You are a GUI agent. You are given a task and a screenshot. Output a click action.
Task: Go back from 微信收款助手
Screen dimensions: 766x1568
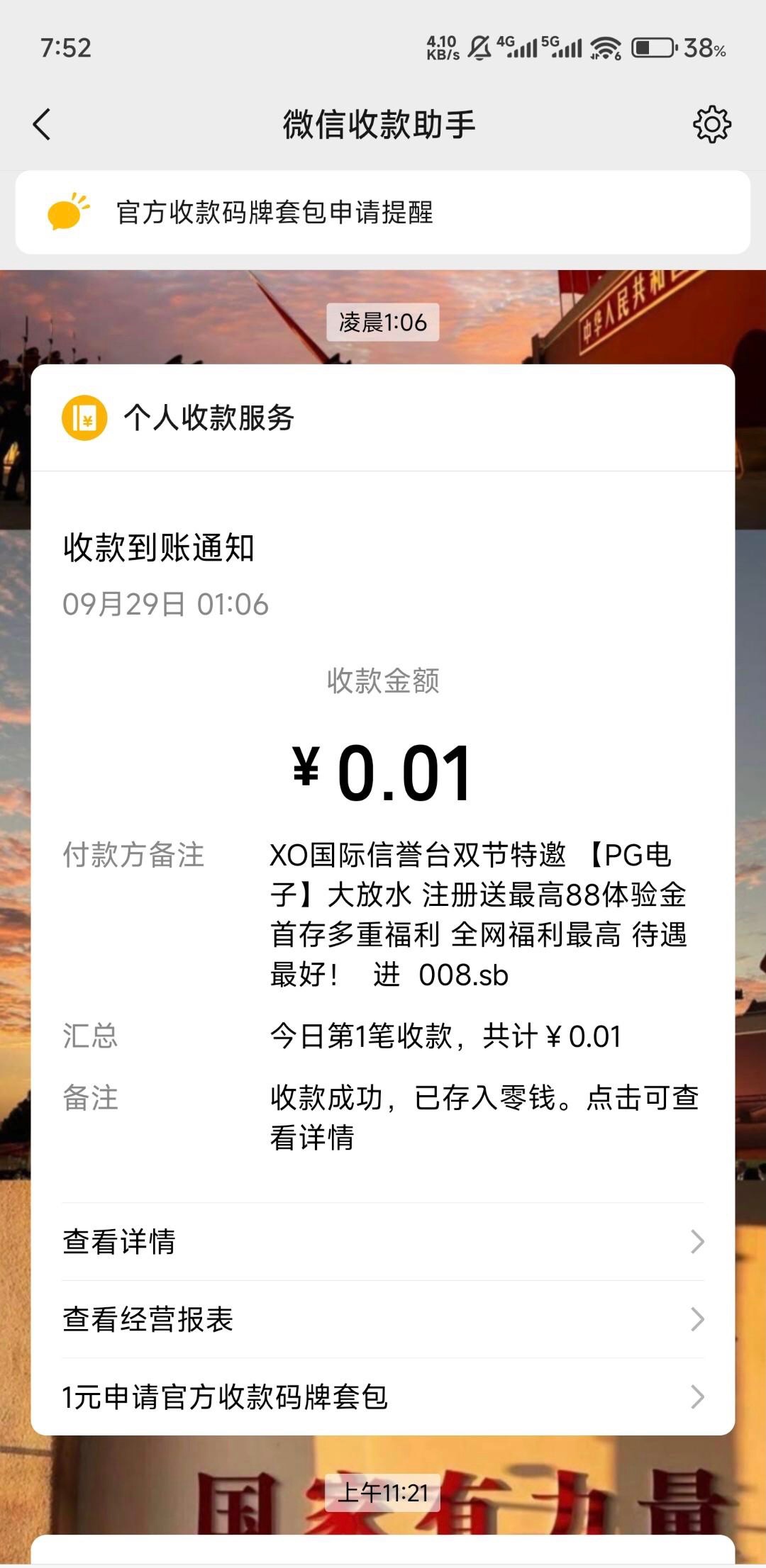[x=43, y=125]
